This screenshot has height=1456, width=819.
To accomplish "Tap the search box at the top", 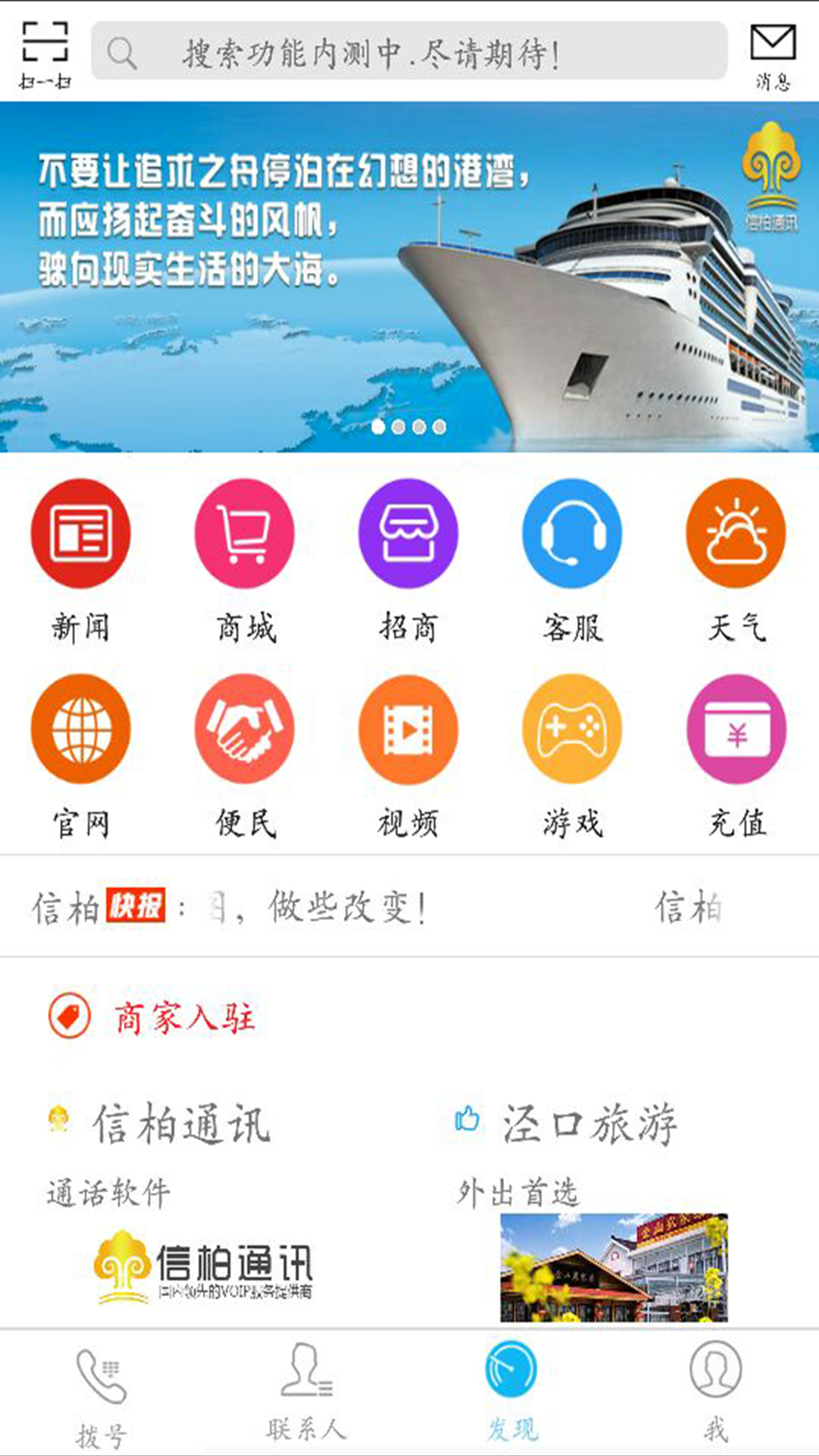I will click(409, 52).
